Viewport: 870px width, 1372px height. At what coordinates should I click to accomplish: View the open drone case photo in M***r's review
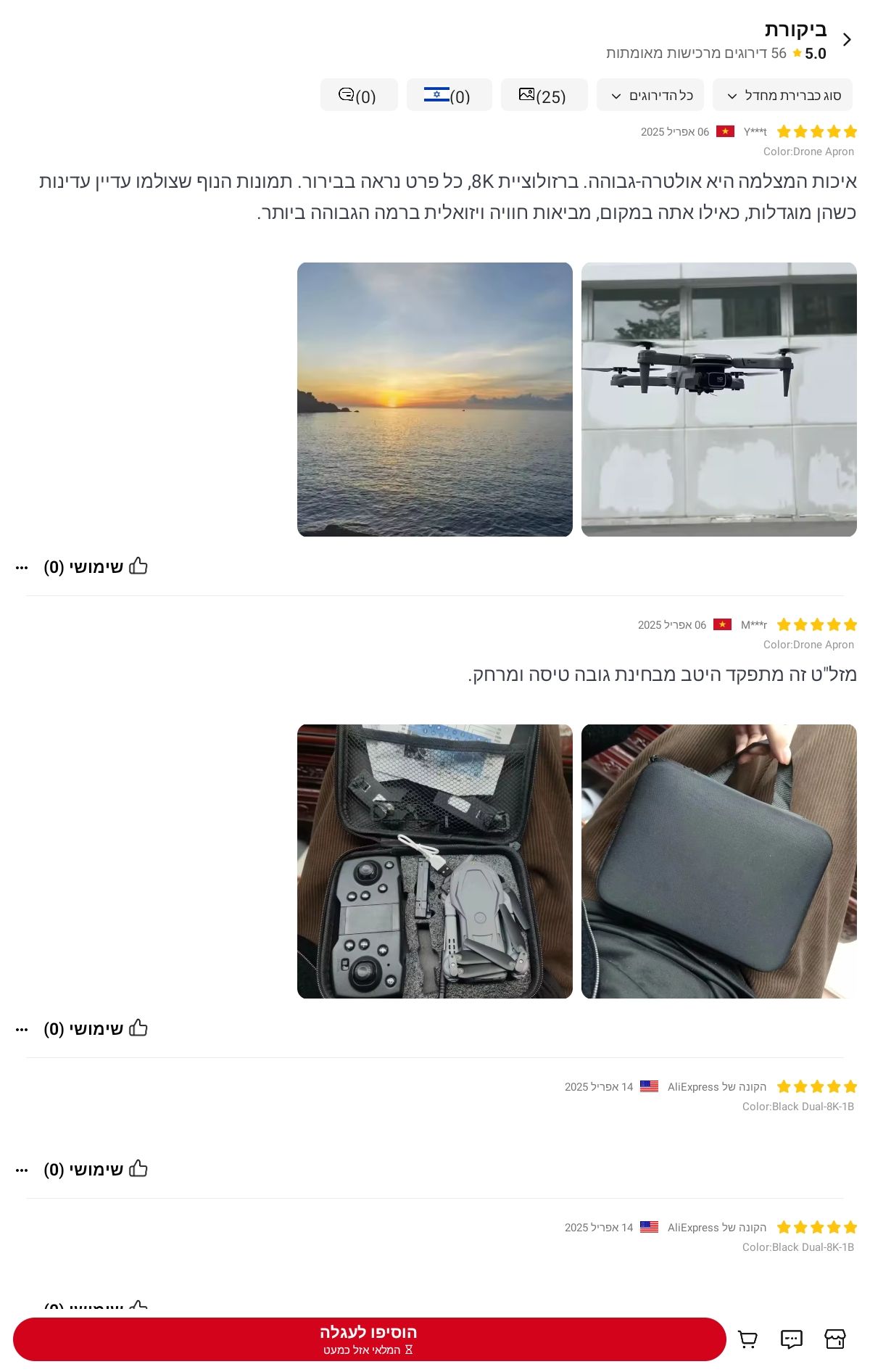coord(435,861)
